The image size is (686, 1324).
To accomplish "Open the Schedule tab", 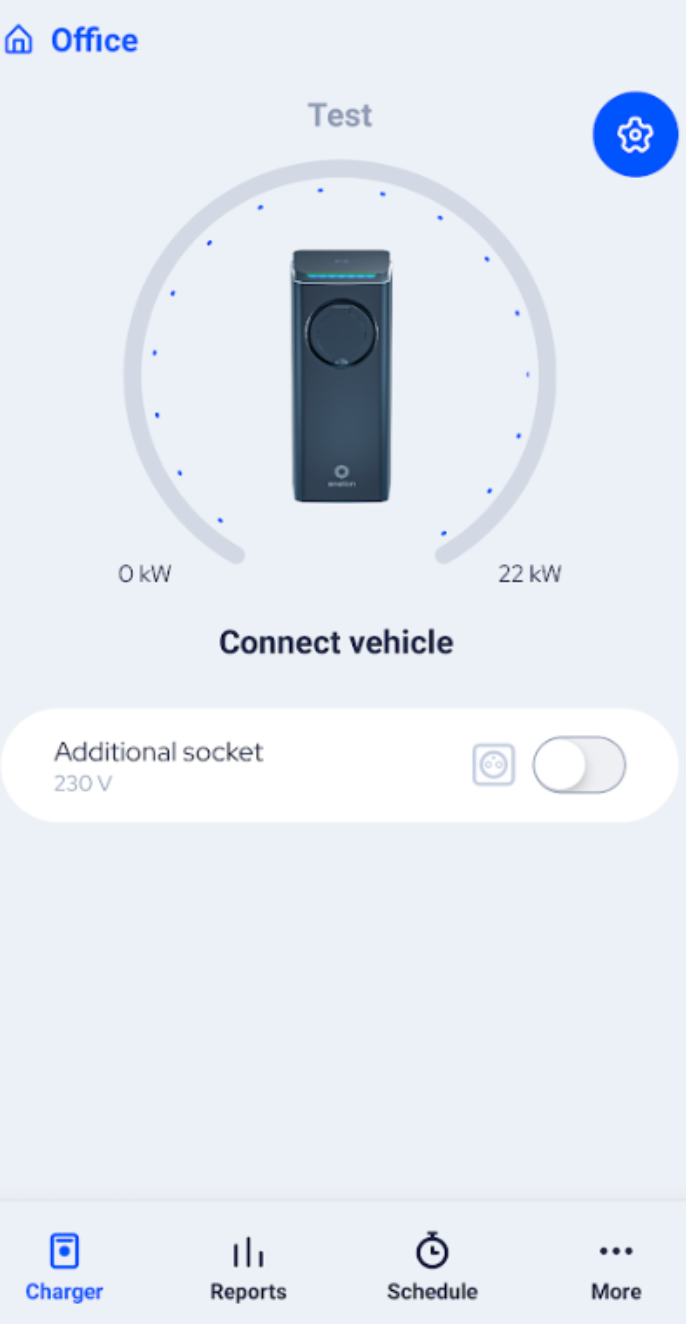I will pos(432,1267).
